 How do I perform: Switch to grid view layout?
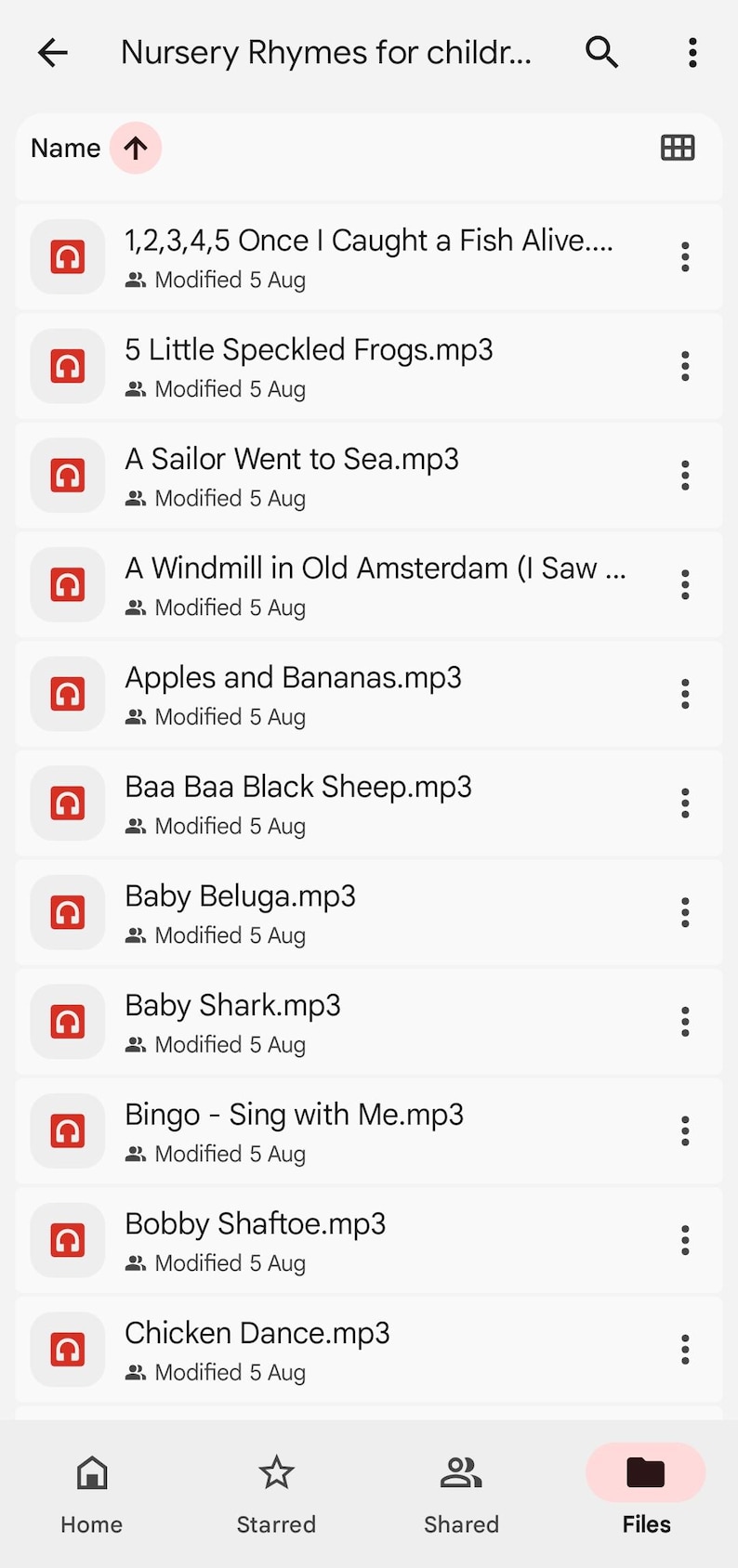[678, 149]
